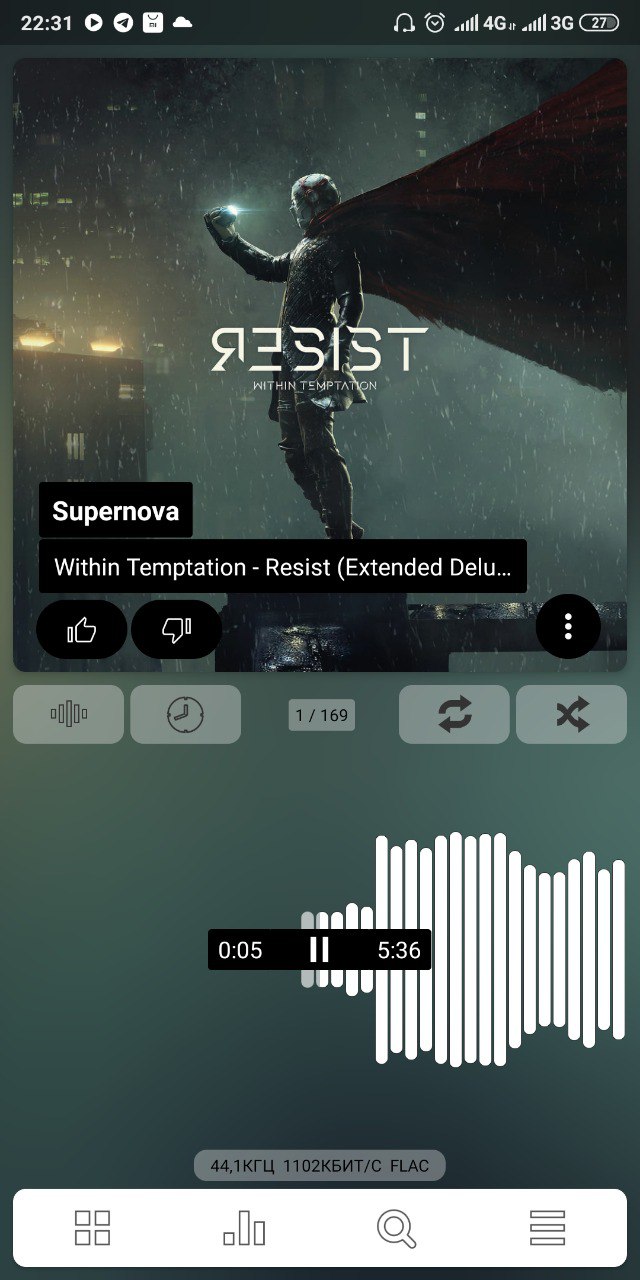The image size is (640, 1280).
Task: Dislike the current track
Action: (176, 629)
